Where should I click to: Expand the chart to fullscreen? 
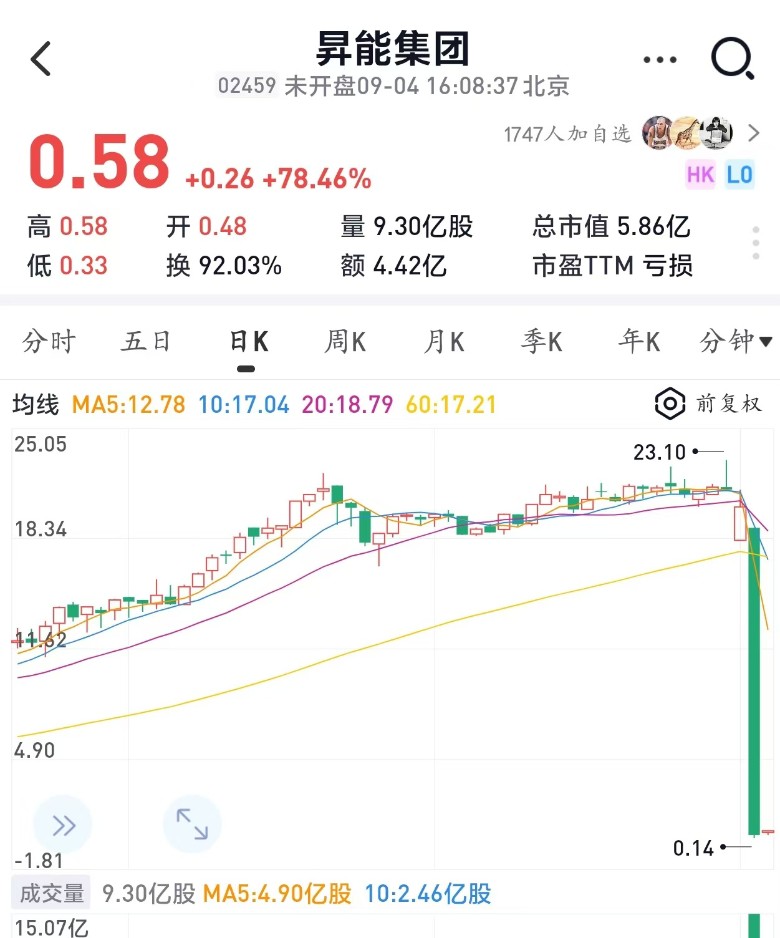192,825
